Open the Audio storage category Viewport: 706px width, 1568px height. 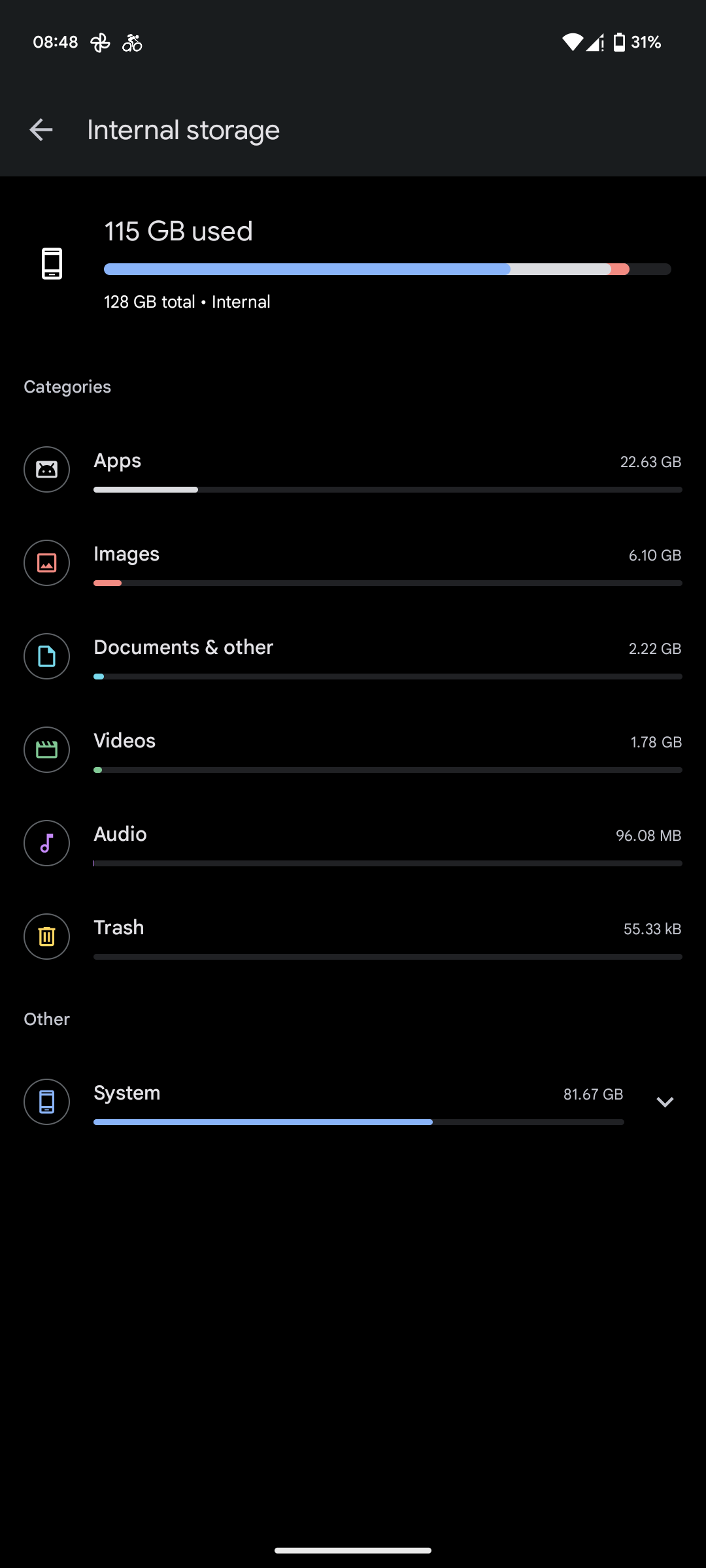tap(353, 843)
